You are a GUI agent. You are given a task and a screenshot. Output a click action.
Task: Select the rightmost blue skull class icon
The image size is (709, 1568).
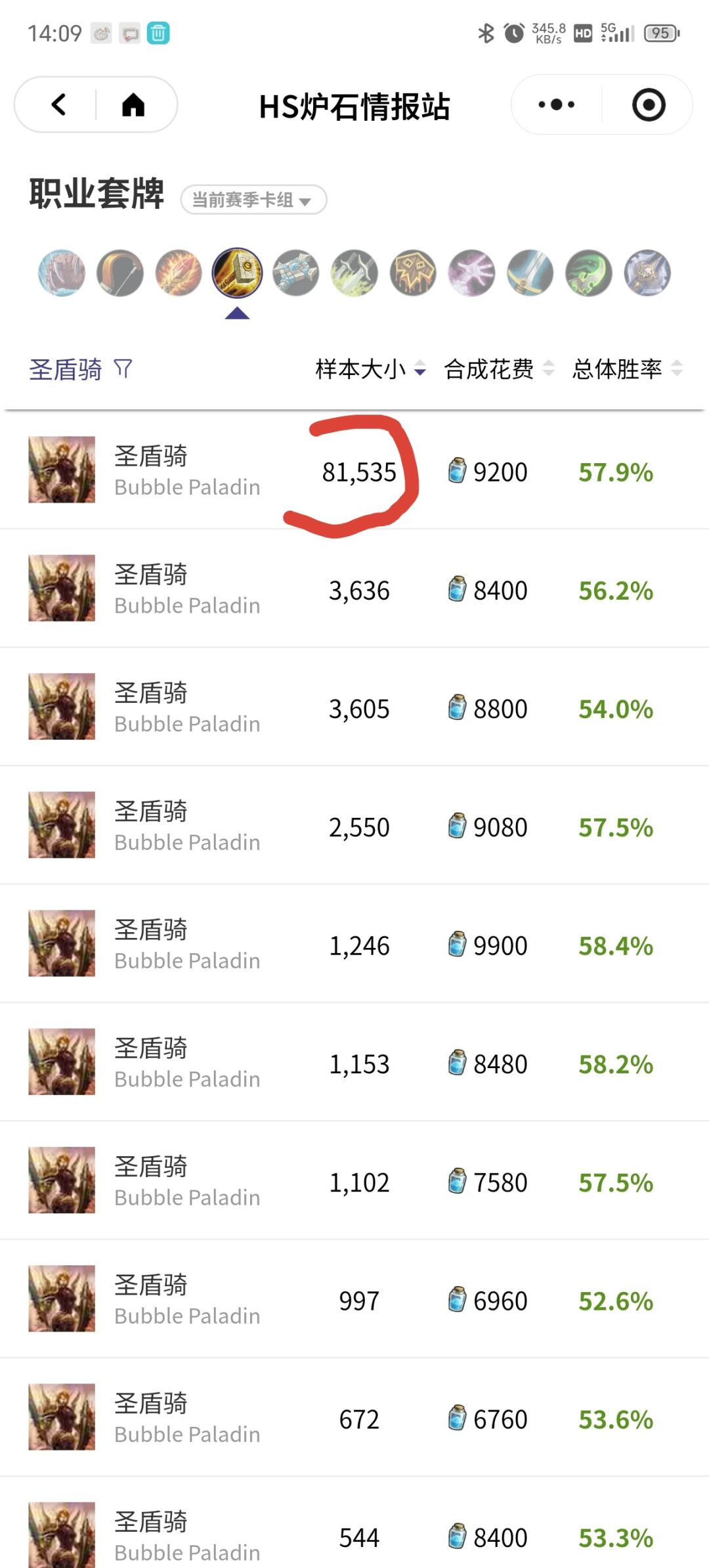(x=647, y=273)
